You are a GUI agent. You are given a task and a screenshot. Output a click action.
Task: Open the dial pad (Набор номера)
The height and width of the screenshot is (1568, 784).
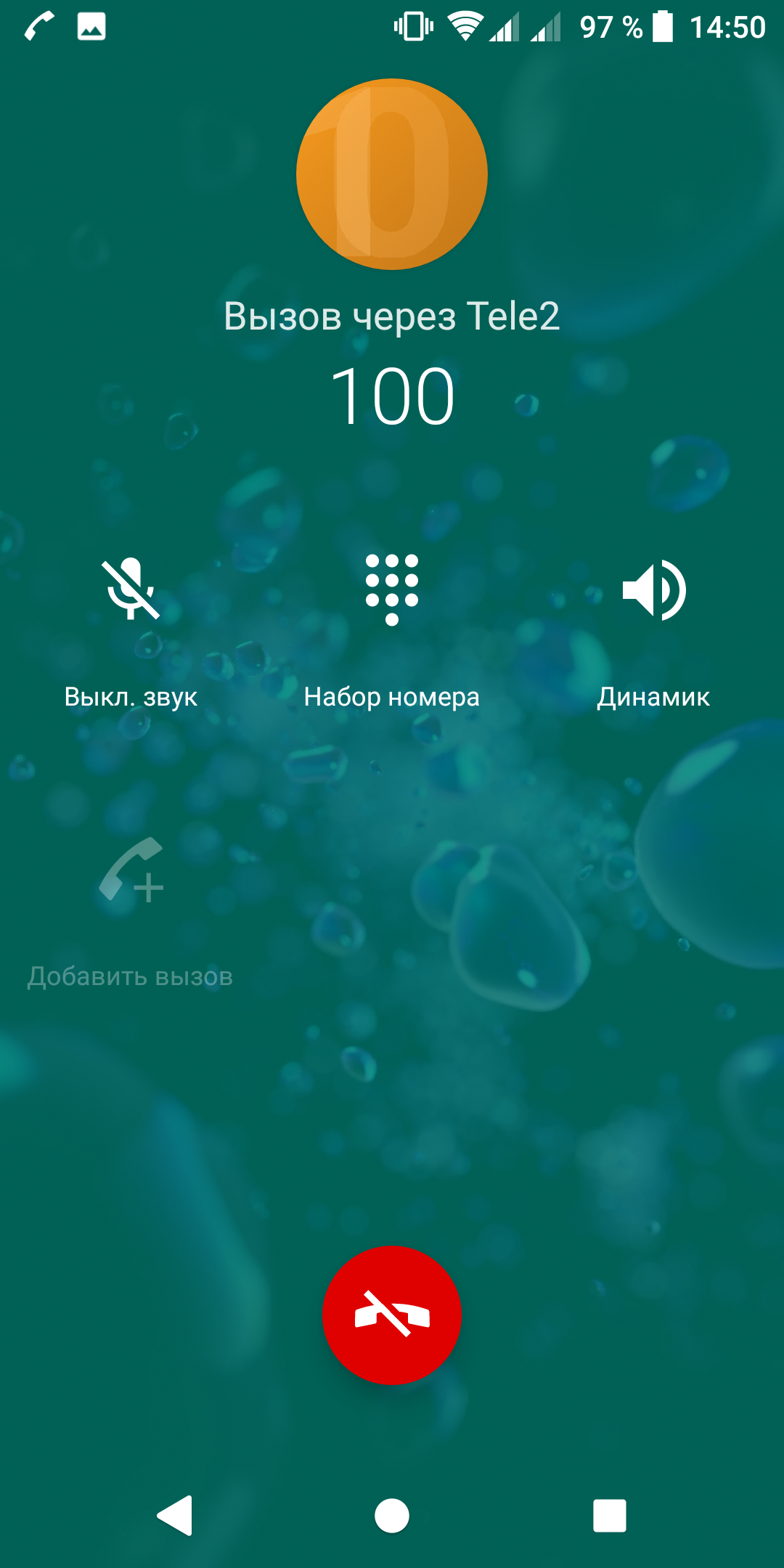tap(392, 589)
